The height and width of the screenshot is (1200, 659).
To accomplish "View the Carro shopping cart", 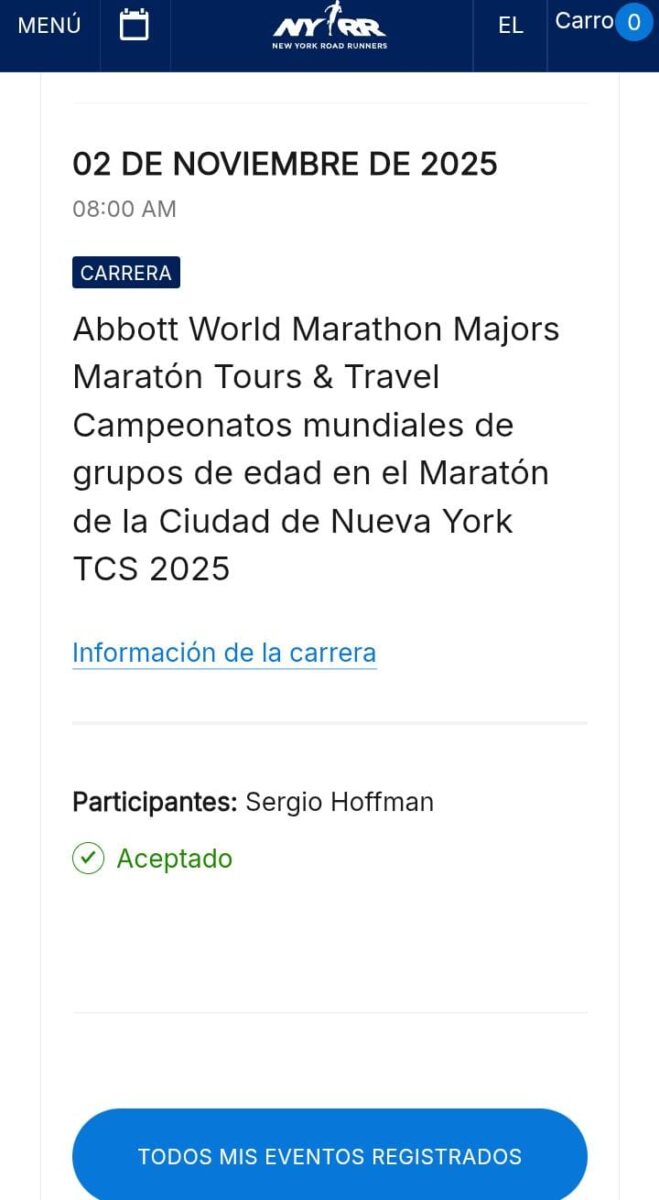I will point(602,22).
